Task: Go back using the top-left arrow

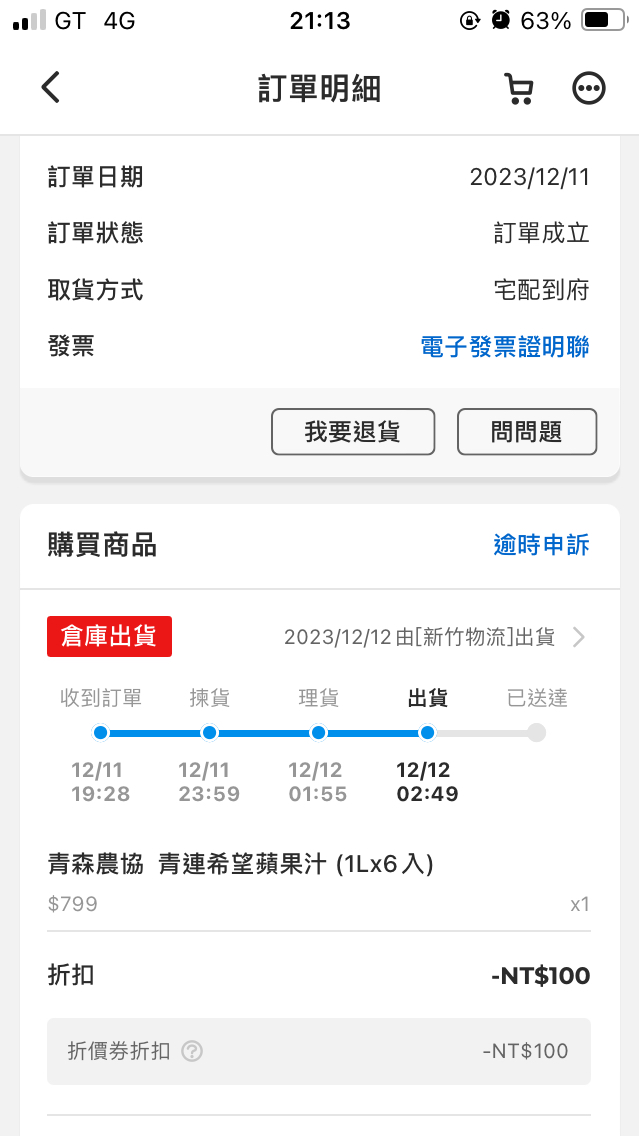Action: point(51,88)
